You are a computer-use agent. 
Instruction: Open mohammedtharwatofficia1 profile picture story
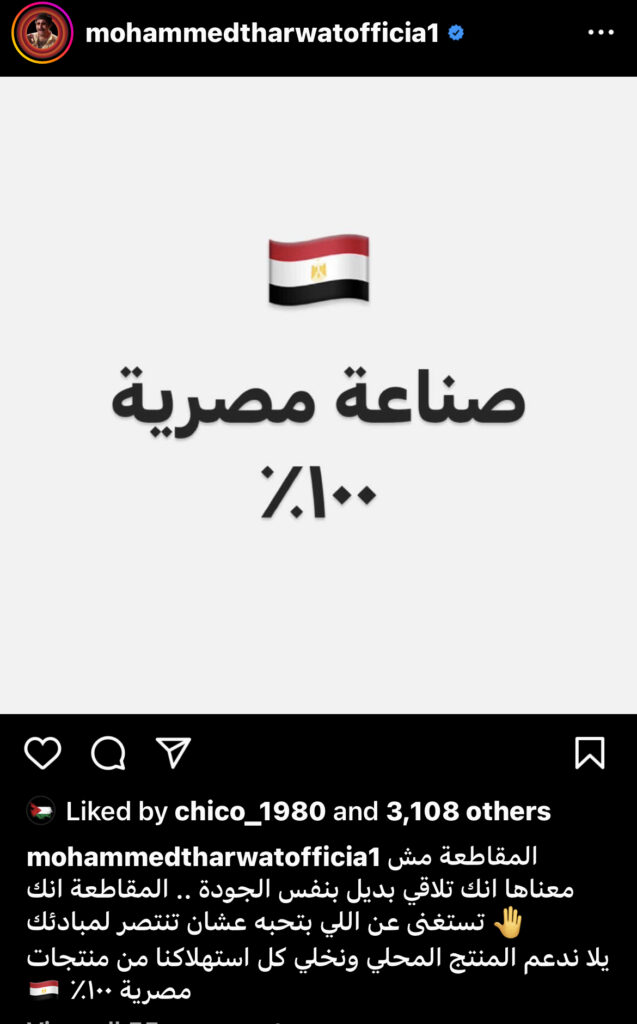click(x=42, y=33)
